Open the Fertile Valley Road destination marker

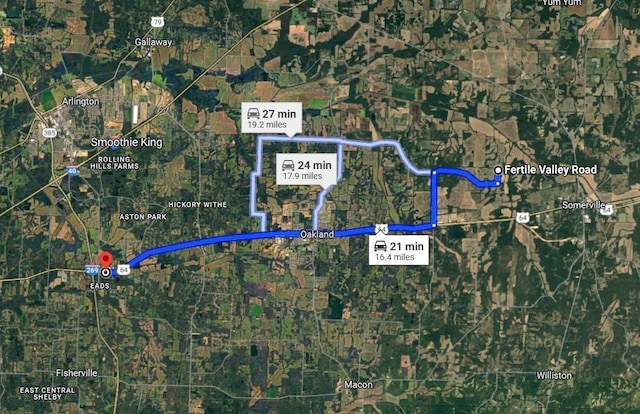click(x=498, y=170)
